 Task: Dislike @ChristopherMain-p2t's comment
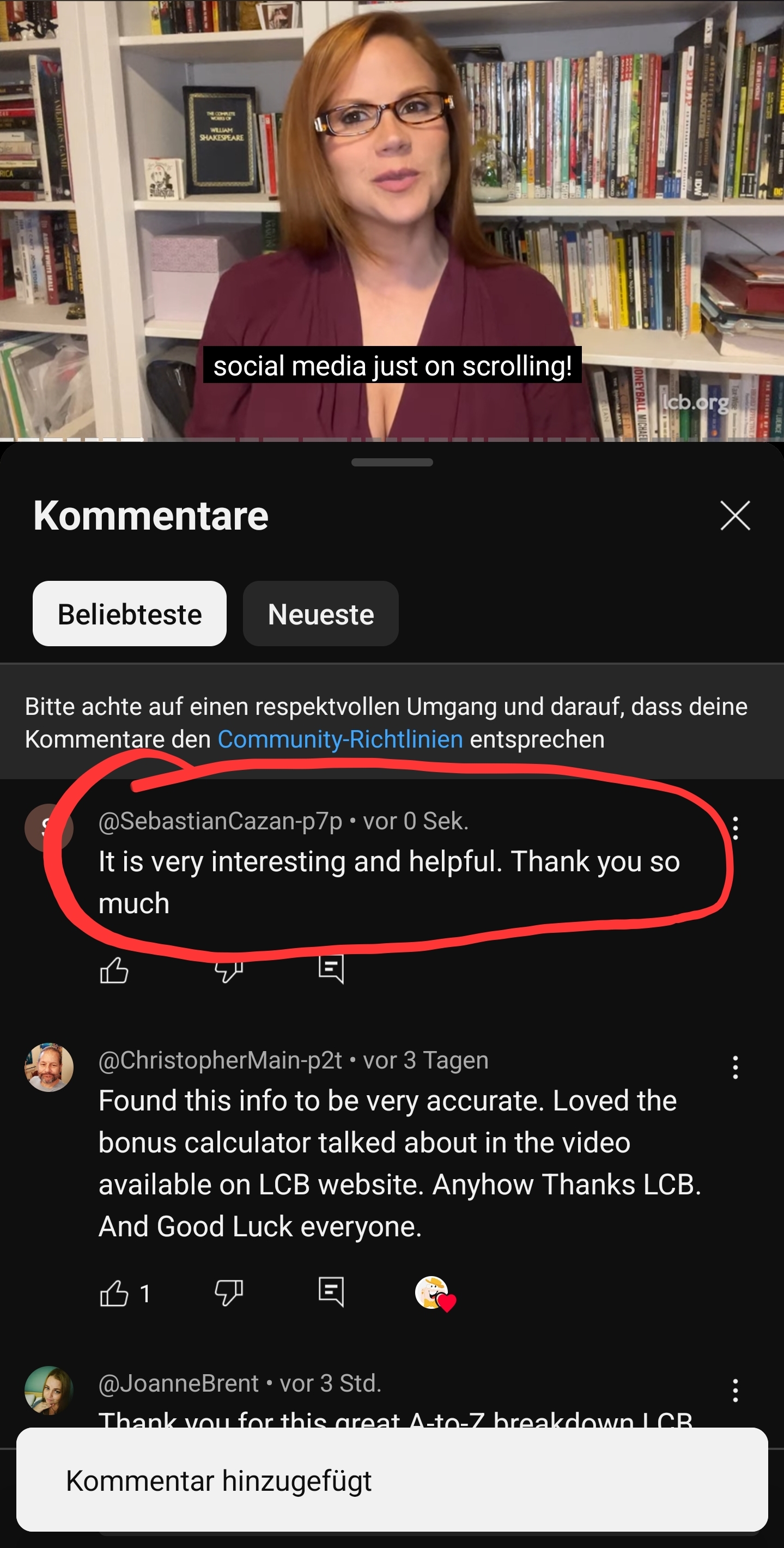coord(229,1292)
